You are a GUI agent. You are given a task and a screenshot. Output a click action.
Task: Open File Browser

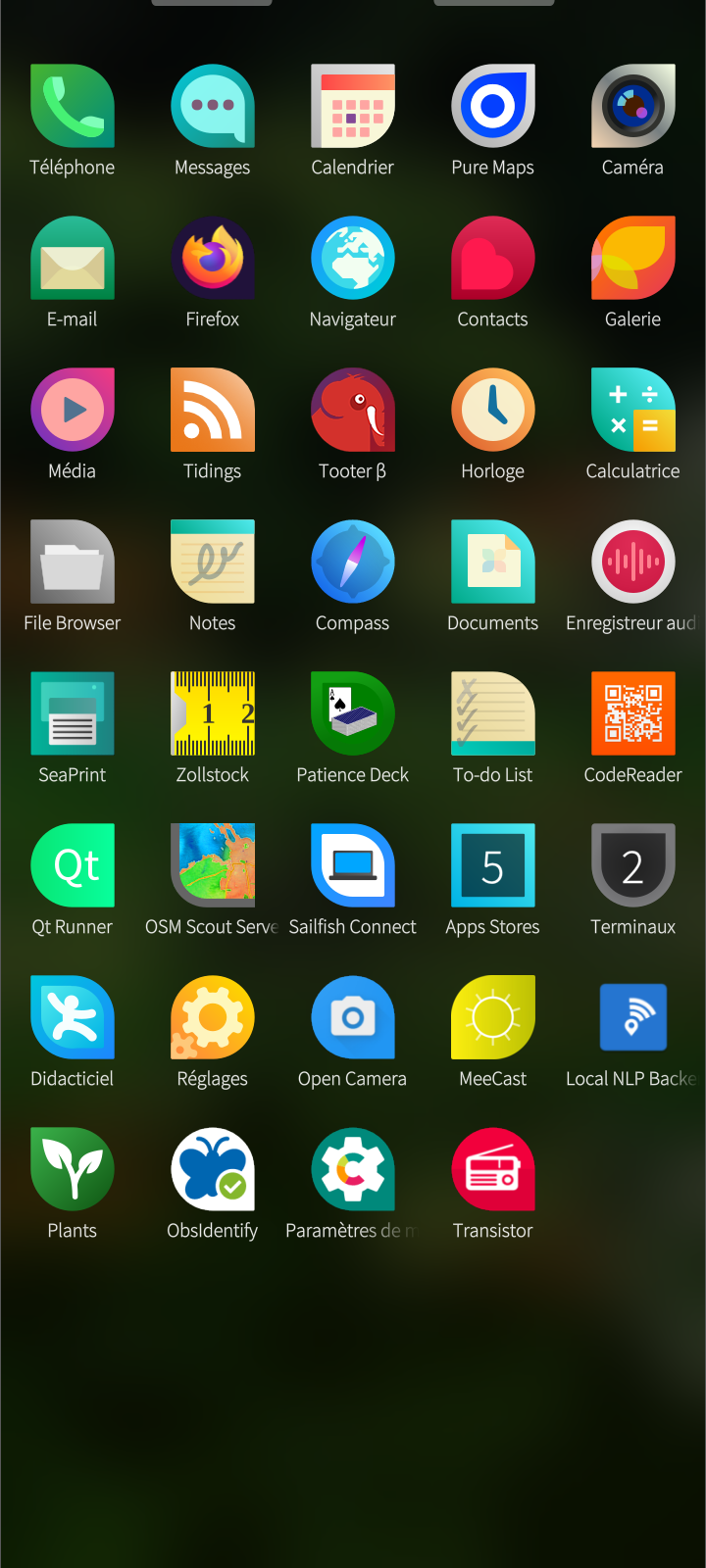click(73, 562)
